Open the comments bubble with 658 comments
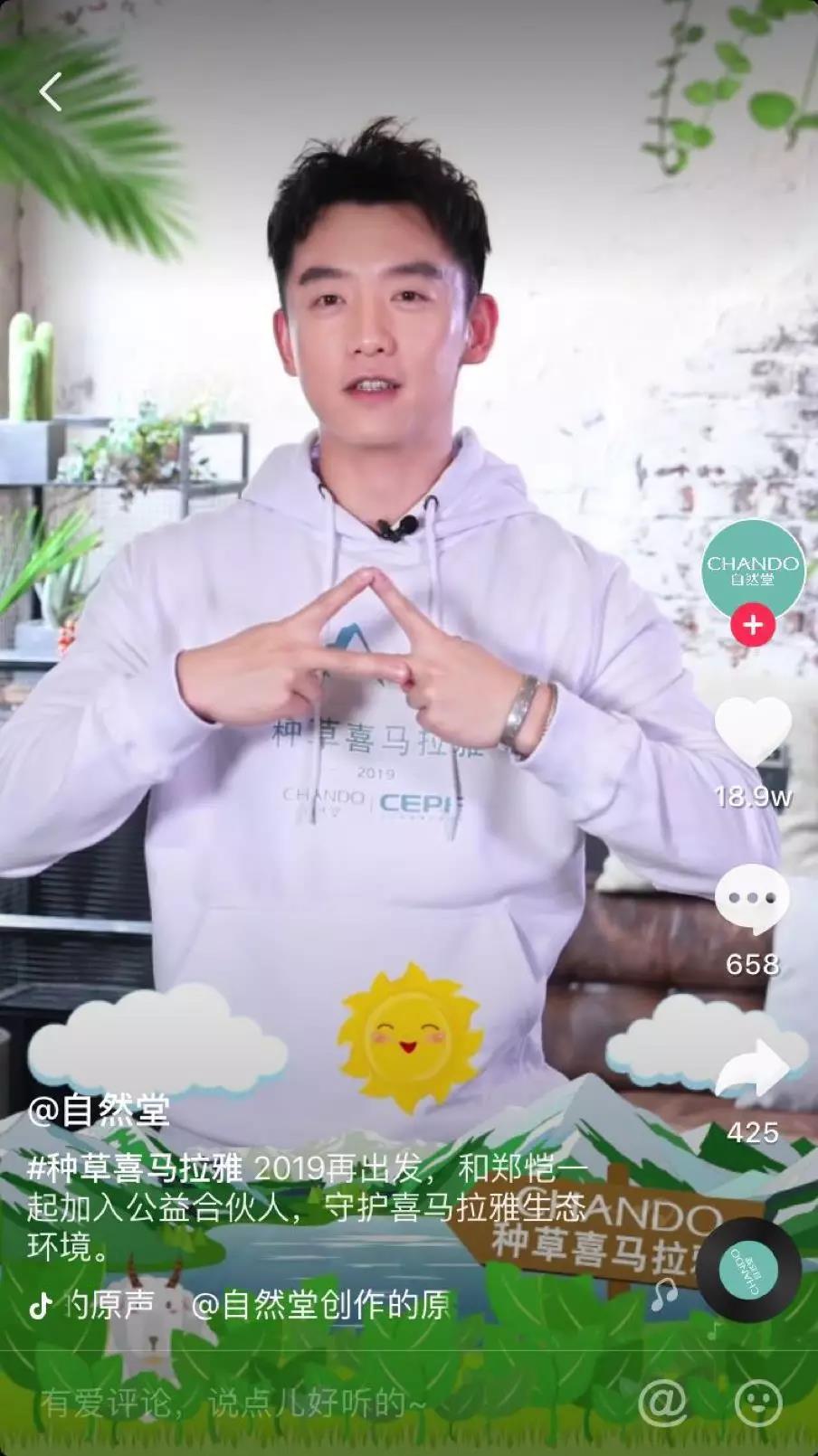Viewport: 818px width, 1456px height. pos(752,898)
